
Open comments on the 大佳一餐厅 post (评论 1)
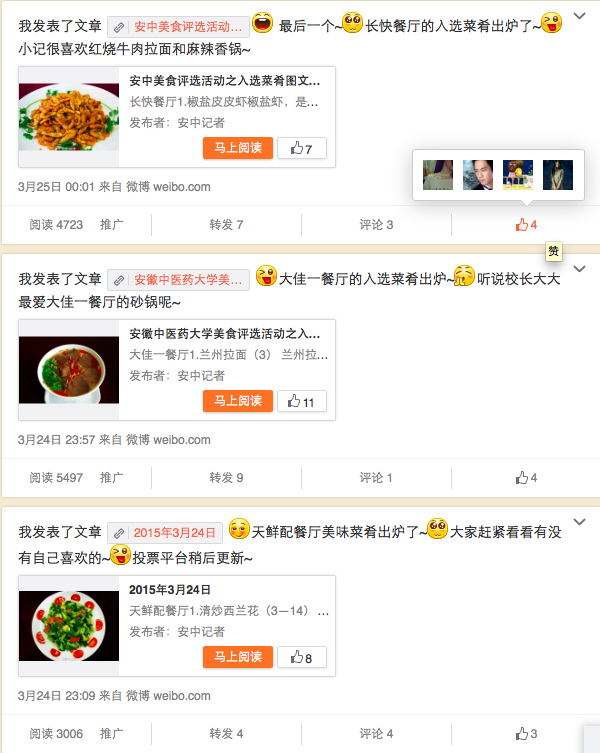[376, 478]
